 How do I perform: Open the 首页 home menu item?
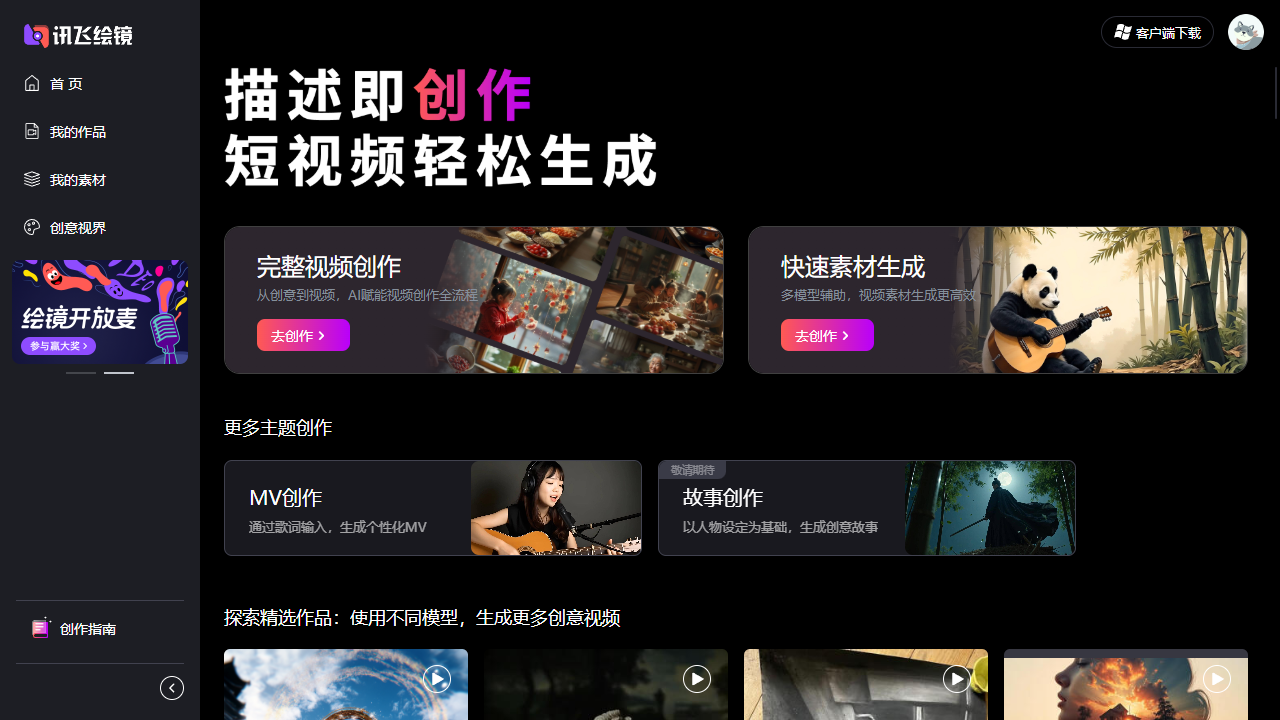[66, 84]
